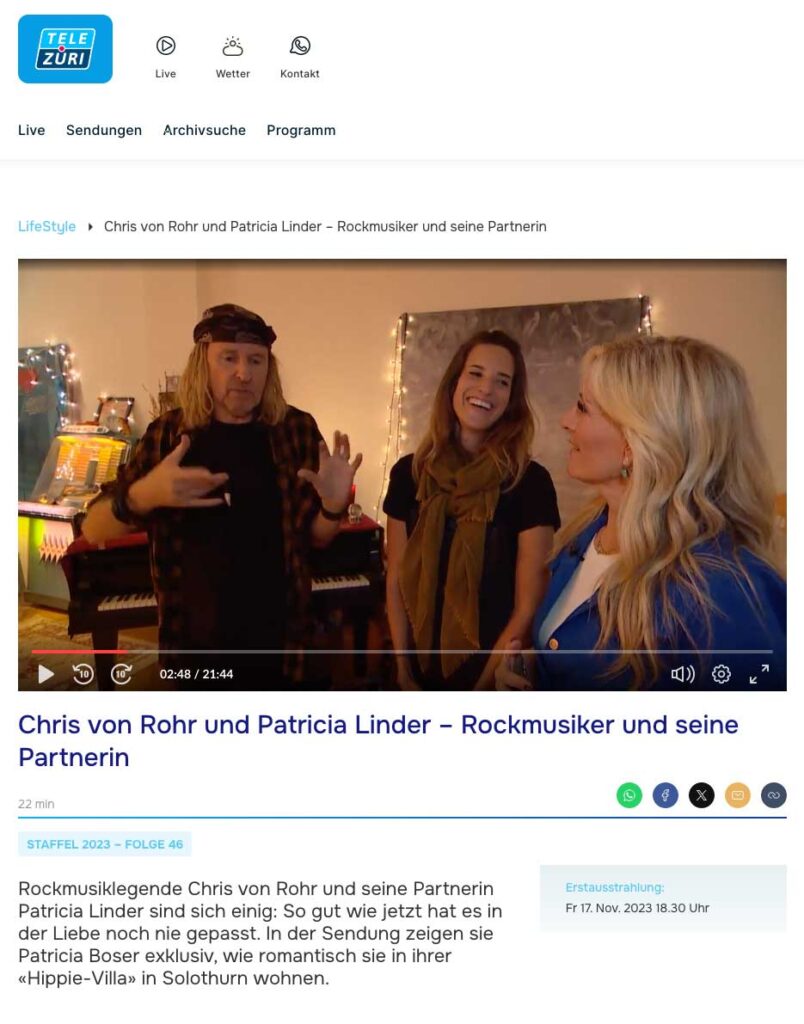Jump to a point on the video progress bar
The height and width of the screenshot is (1024, 804).
coord(400,651)
